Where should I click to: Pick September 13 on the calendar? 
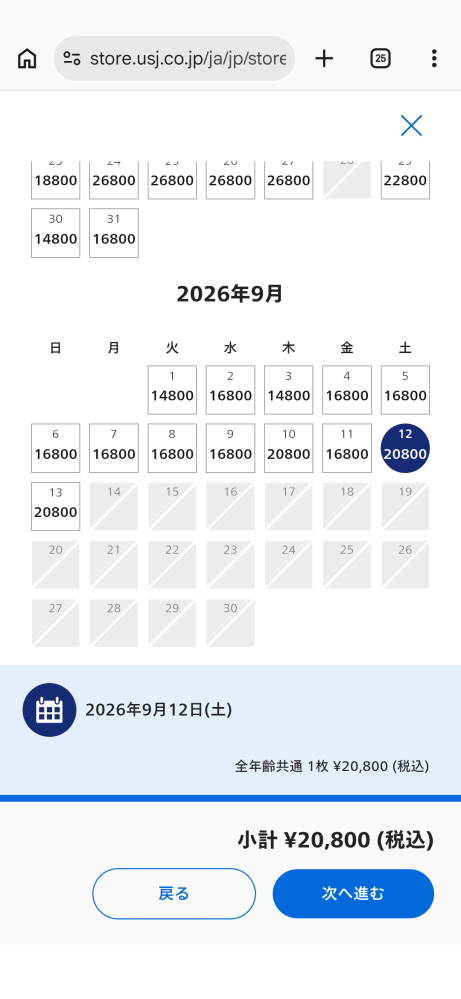[55, 506]
